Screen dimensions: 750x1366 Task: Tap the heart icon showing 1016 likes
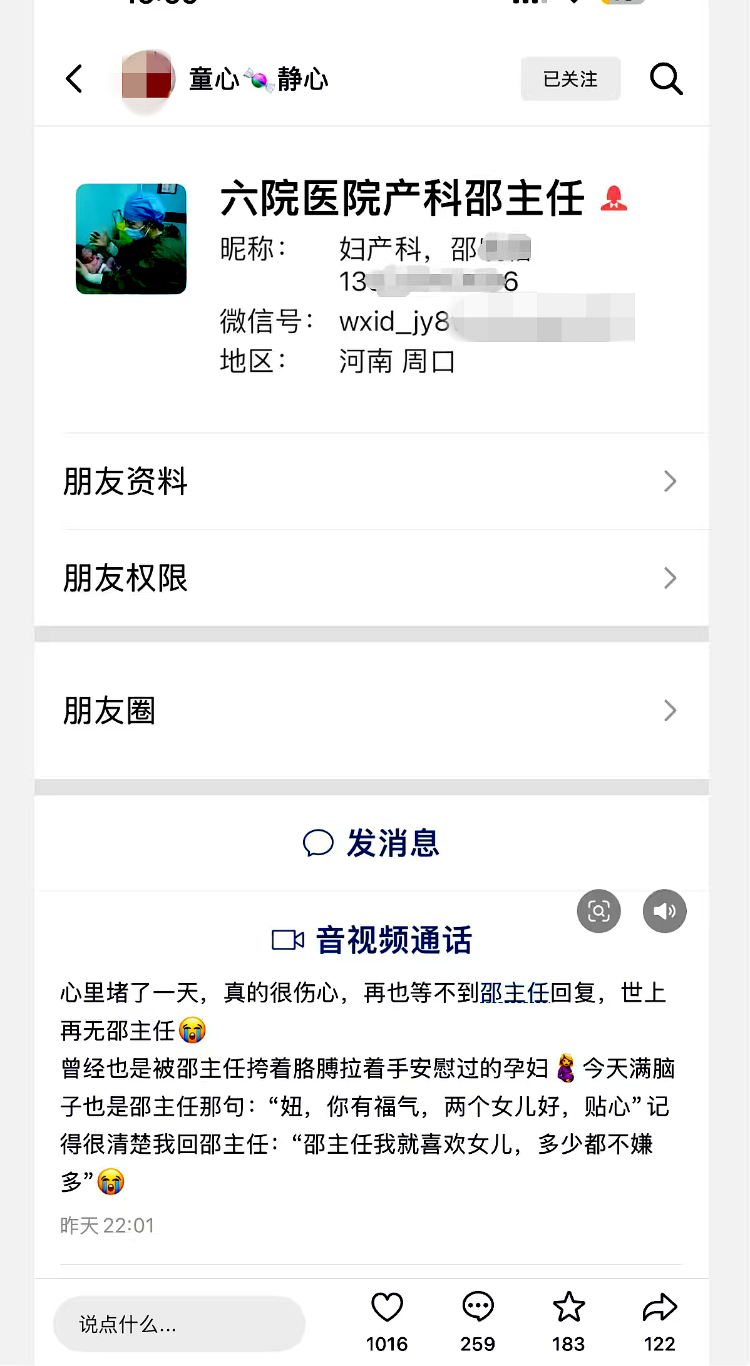[387, 1305]
